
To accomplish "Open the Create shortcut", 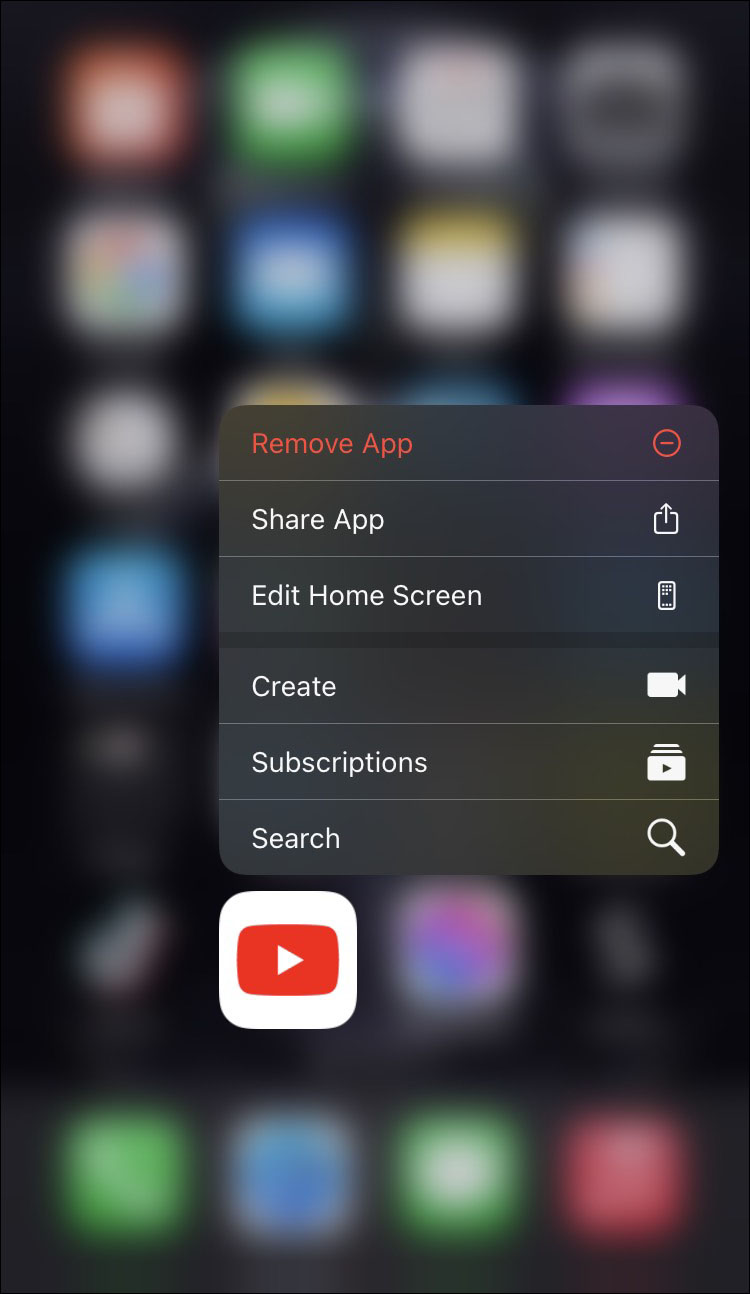I will (x=468, y=686).
